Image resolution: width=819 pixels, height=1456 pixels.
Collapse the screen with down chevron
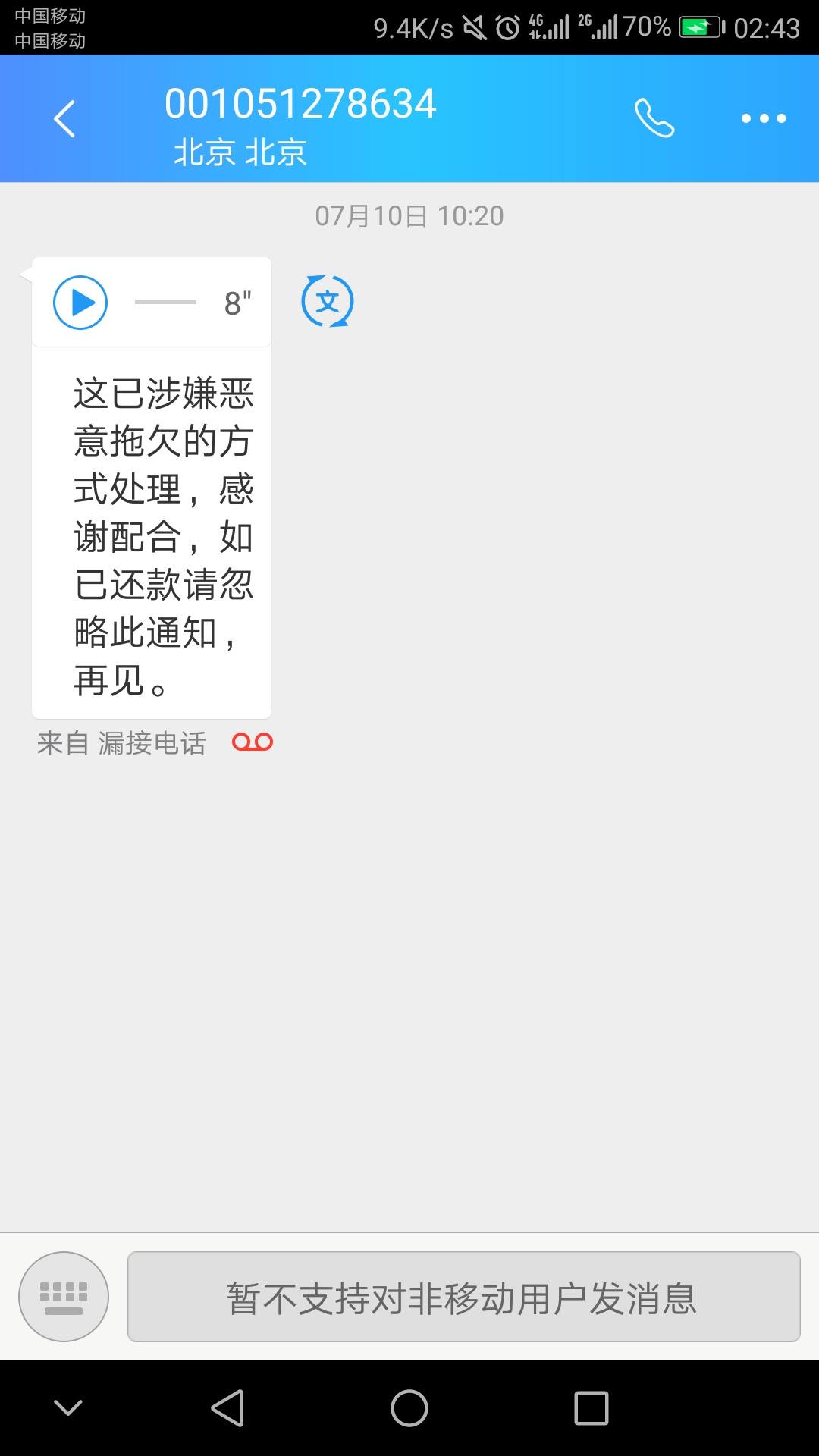click(69, 1407)
